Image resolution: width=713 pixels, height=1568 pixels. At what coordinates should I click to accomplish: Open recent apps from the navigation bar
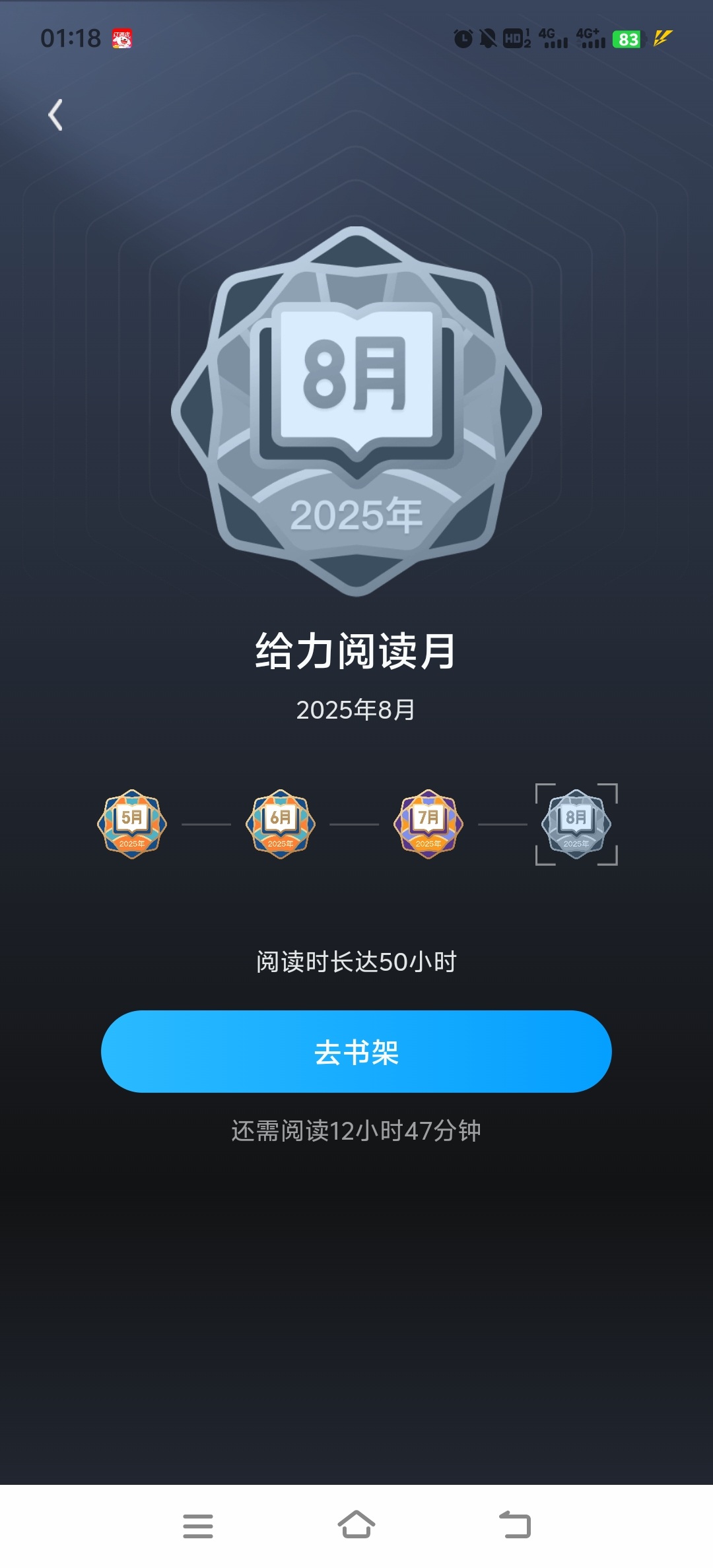click(x=198, y=1526)
